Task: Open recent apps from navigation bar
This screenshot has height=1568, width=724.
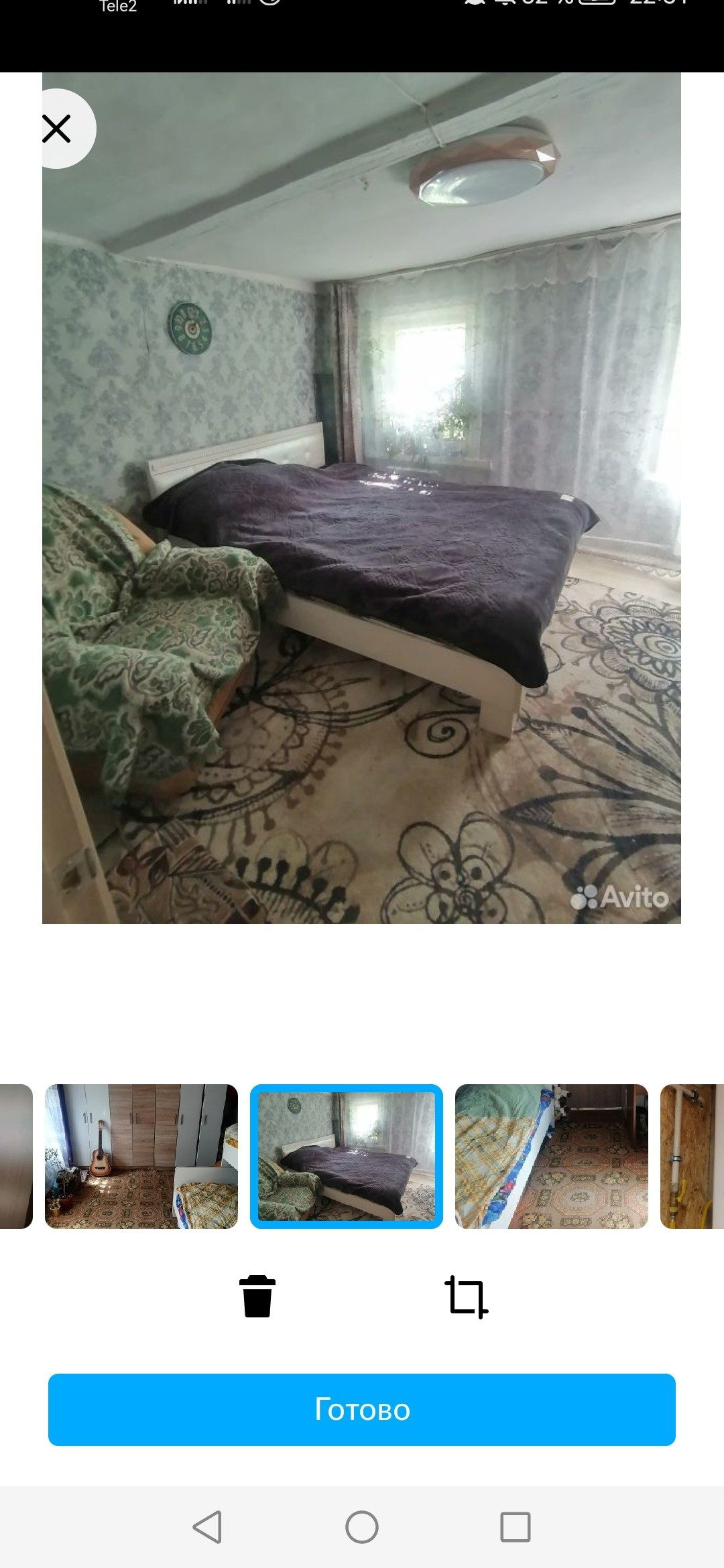Action: pos(516,1527)
